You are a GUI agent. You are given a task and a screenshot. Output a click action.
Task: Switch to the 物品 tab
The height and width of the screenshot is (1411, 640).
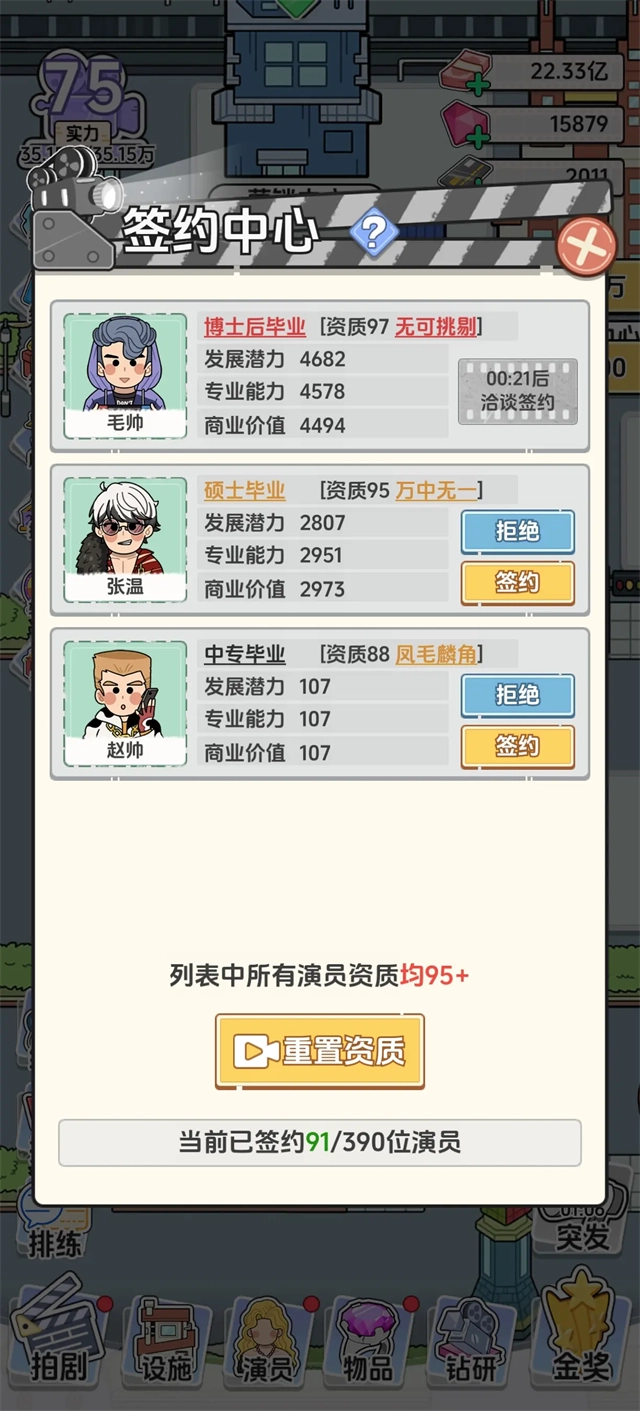pyautogui.click(x=370, y=1342)
